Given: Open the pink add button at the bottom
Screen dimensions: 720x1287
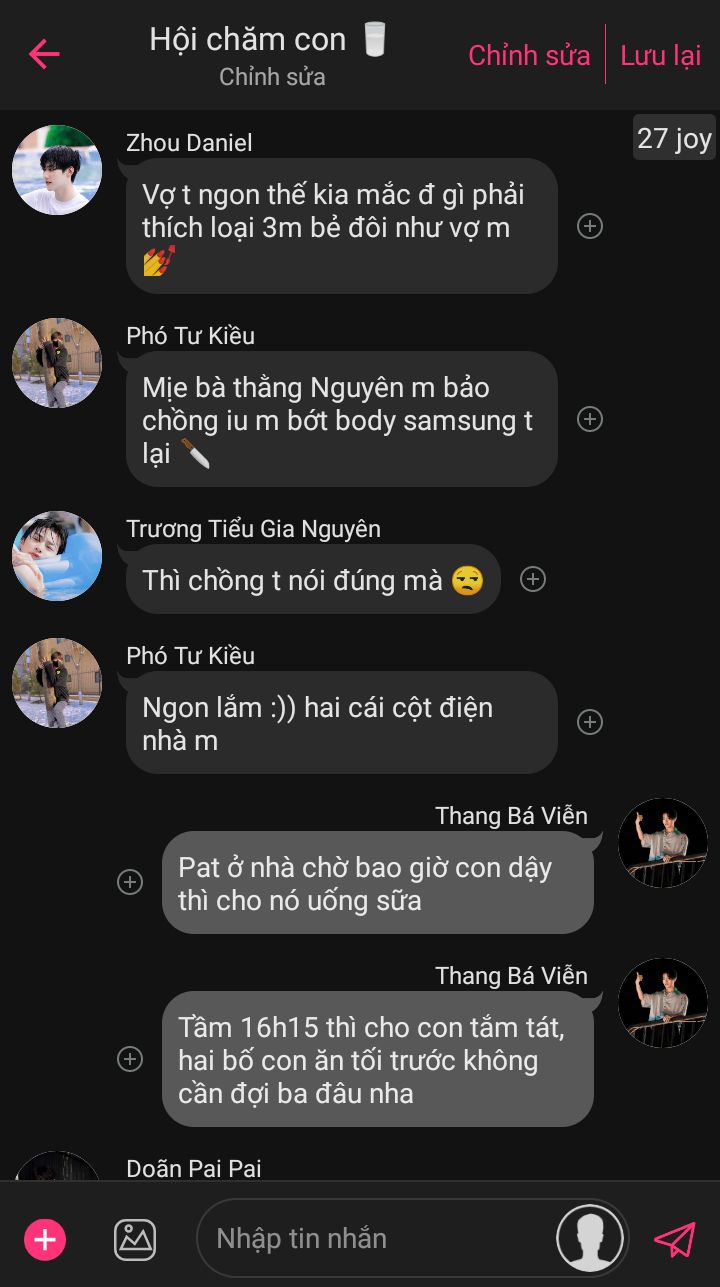Looking at the screenshot, I should (45, 1240).
